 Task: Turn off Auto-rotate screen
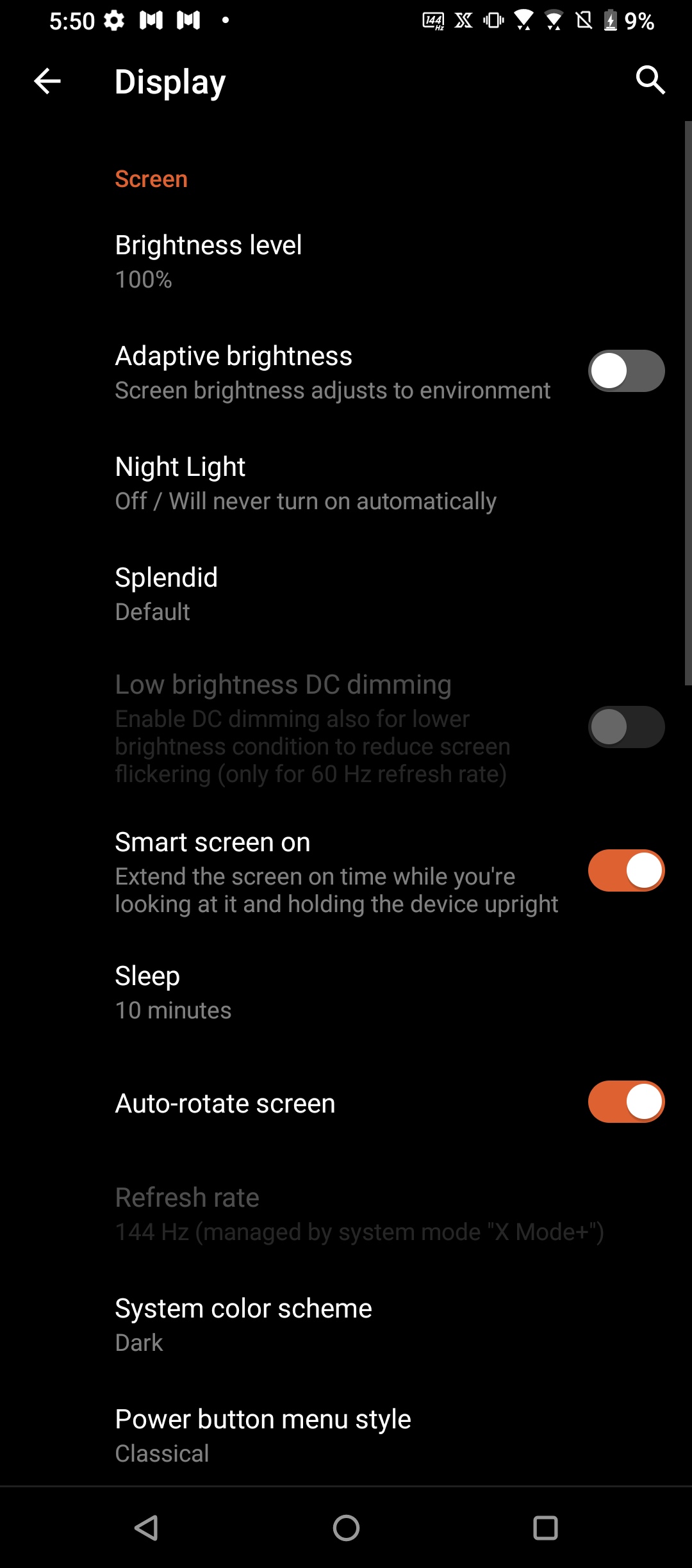(626, 1102)
